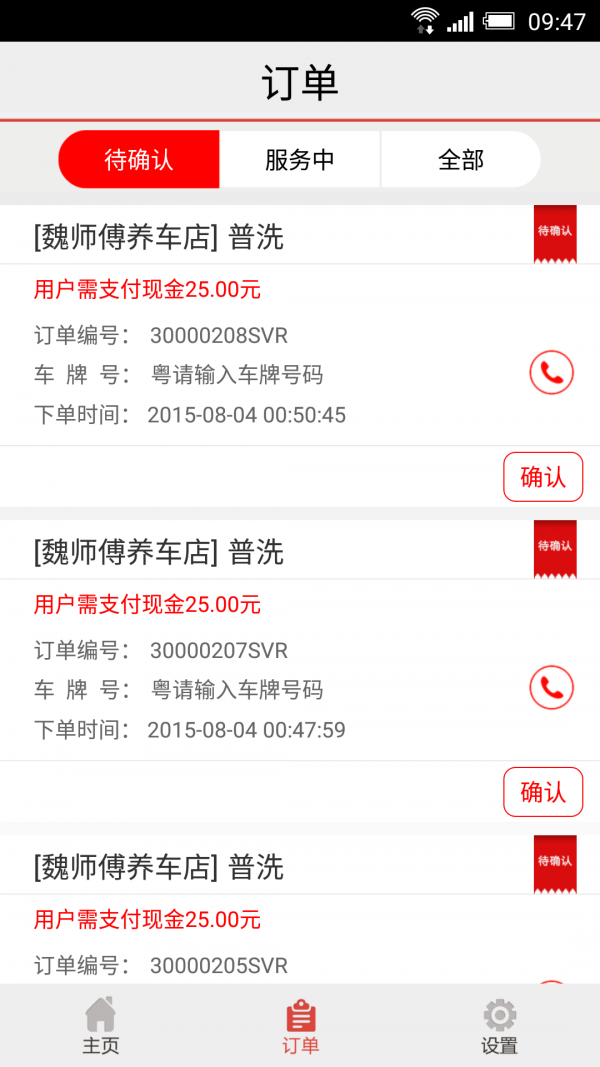Screen dimensions: 600x1067
Task: Select the 订单 bottom navigation tab
Action: [x=300, y=1026]
